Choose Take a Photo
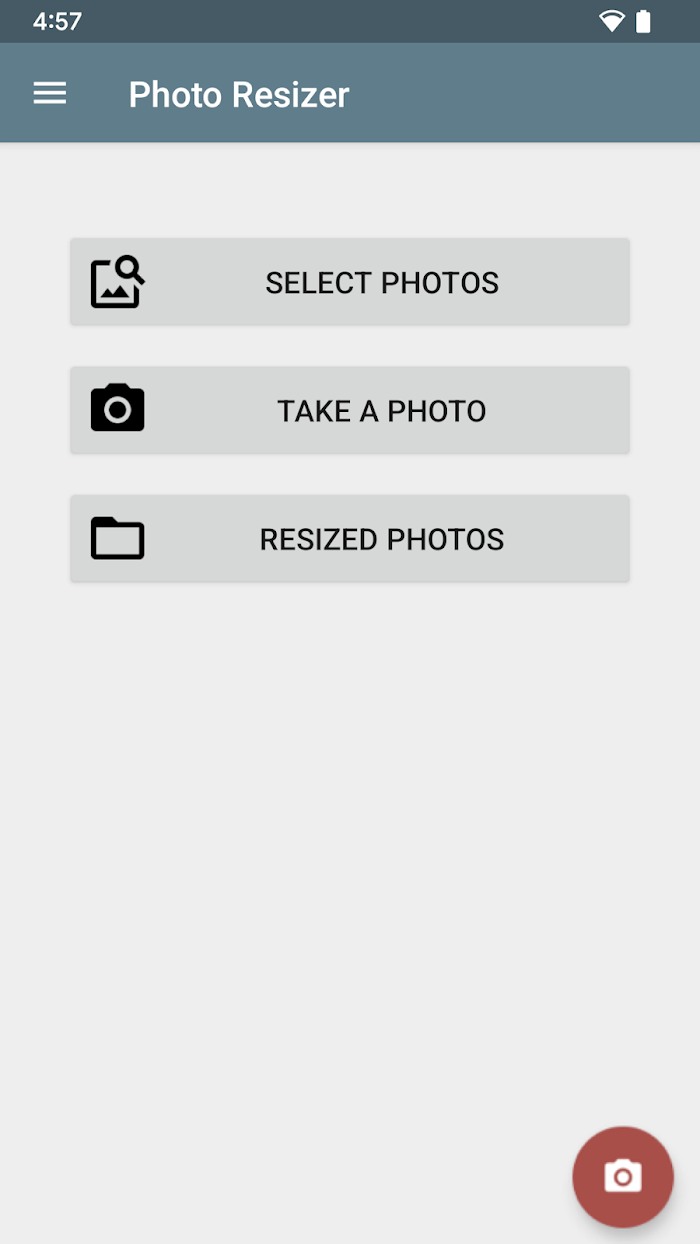 350,410
